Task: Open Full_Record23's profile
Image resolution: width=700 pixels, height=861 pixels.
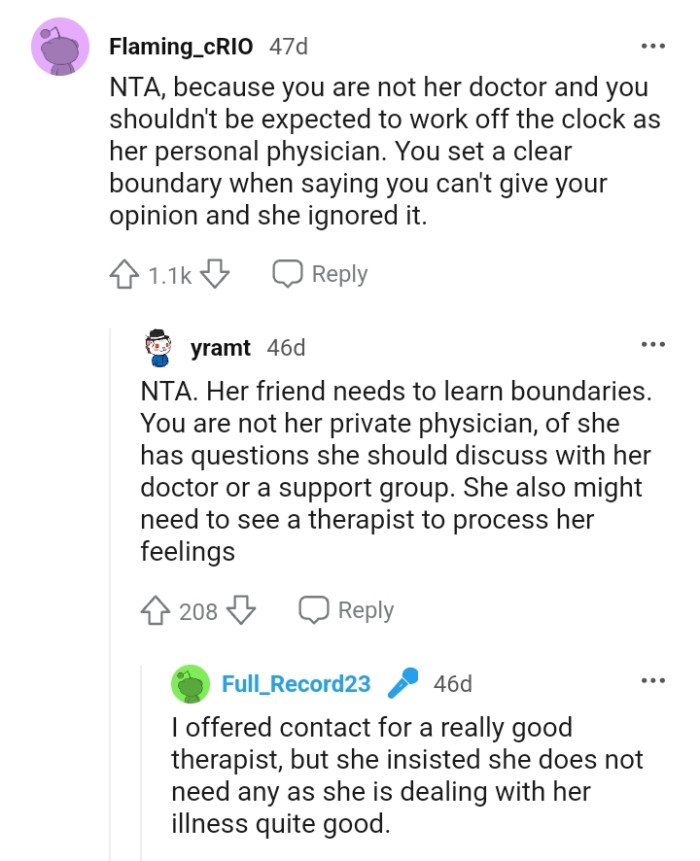Action: (x=295, y=683)
